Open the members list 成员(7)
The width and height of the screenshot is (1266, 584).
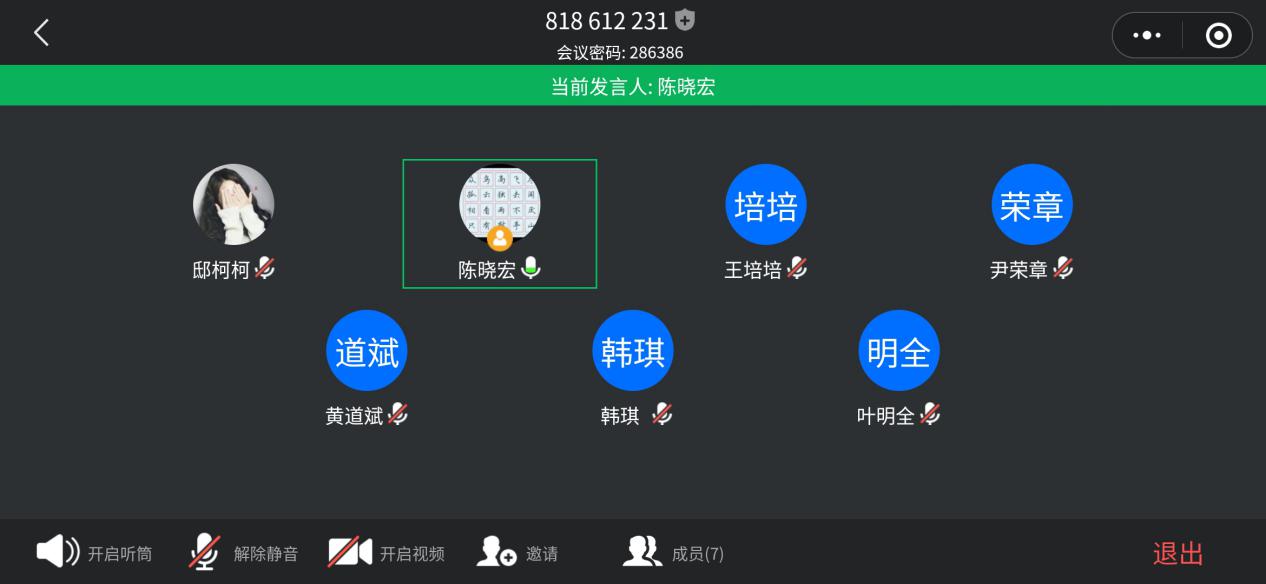pyautogui.click(x=673, y=552)
